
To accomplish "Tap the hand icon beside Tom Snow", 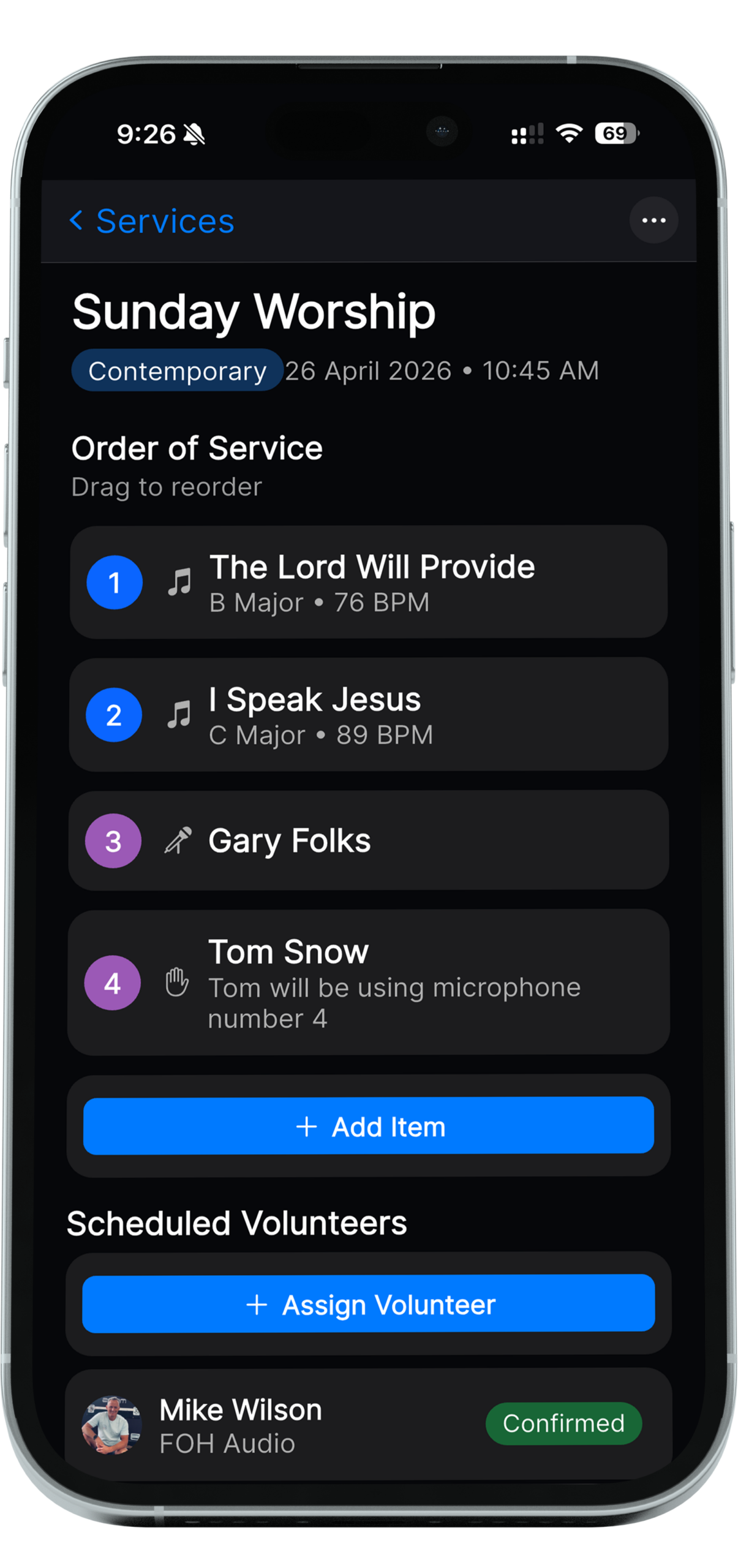I will (x=177, y=983).
